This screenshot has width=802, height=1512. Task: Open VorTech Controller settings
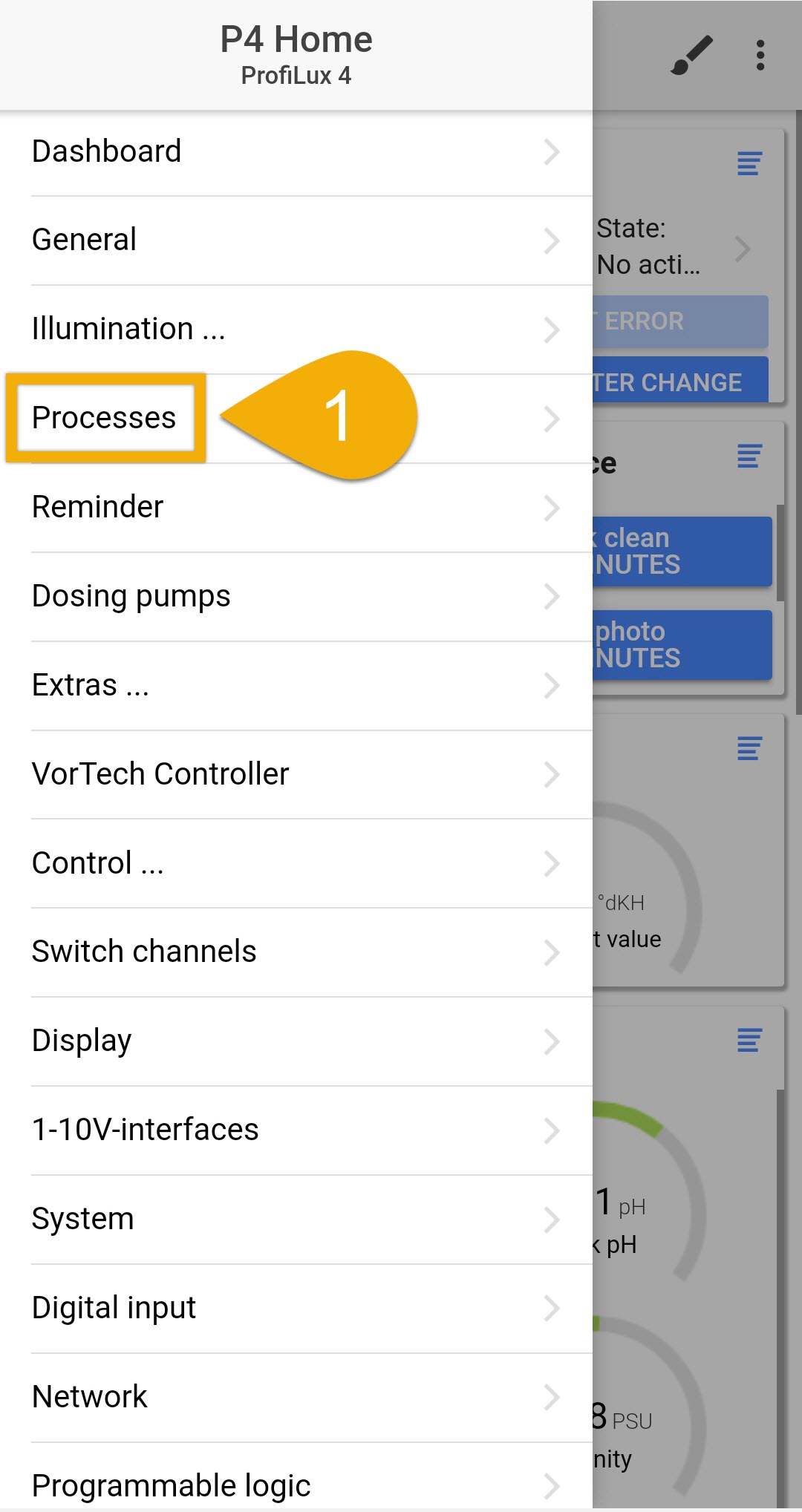(x=296, y=775)
